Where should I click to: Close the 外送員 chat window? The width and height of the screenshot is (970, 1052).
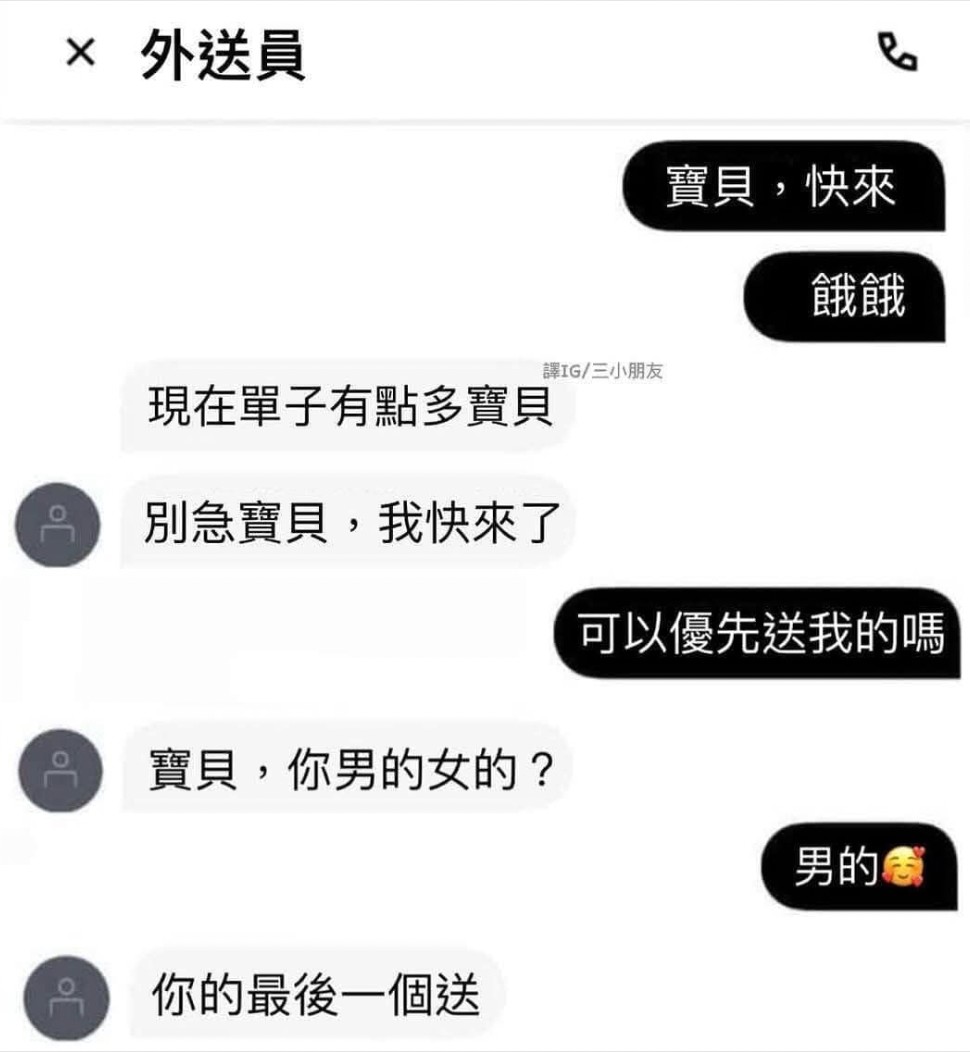click(80, 54)
